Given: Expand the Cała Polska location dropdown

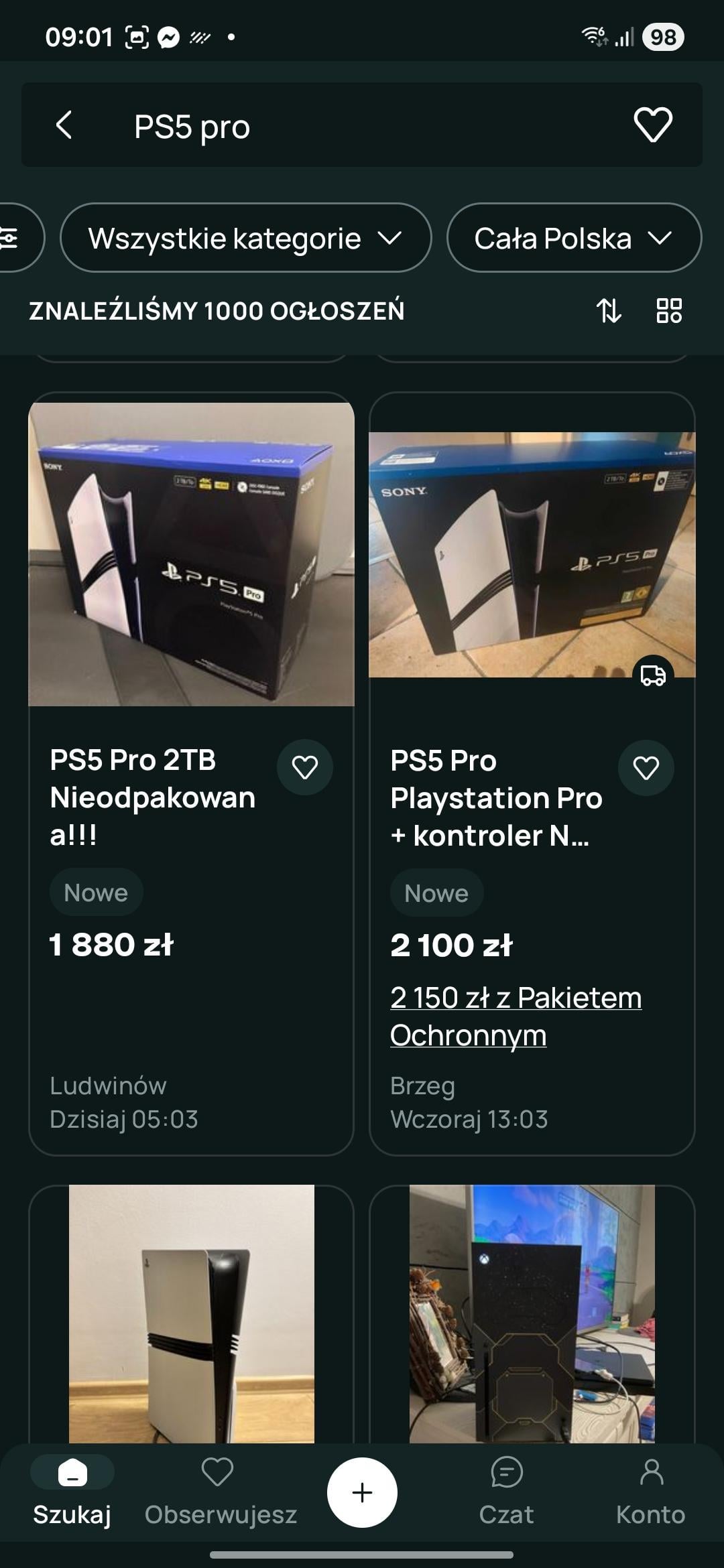Looking at the screenshot, I should pos(573,238).
